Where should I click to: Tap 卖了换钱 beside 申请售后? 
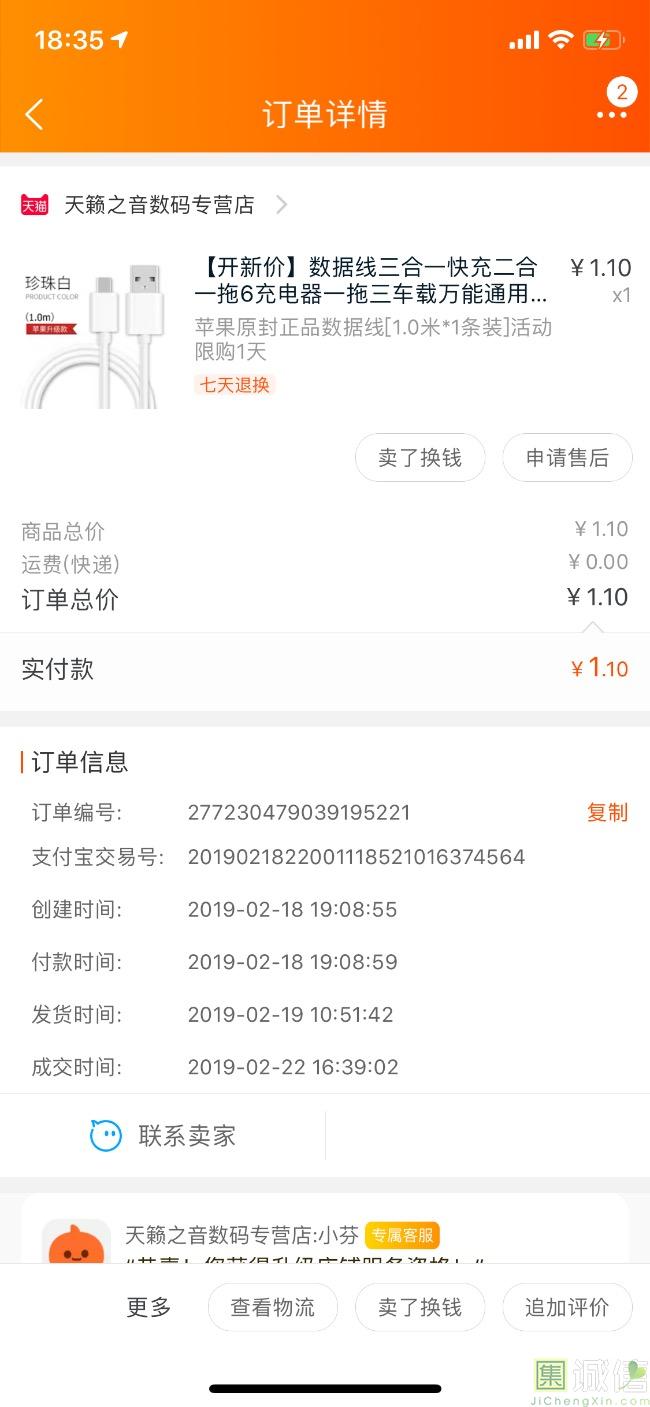click(x=420, y=458)
